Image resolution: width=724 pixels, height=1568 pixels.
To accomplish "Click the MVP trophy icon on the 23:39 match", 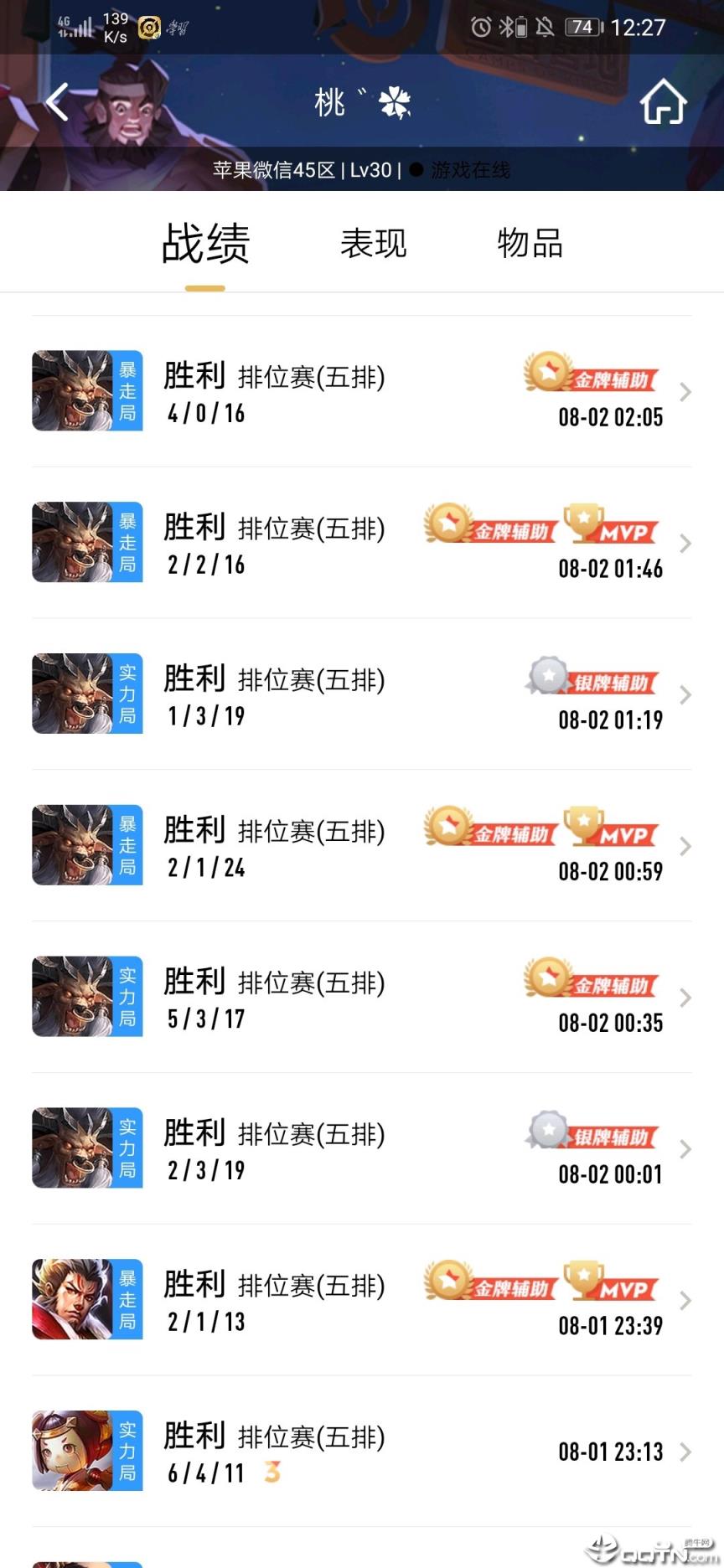I will click(584, 1278).
